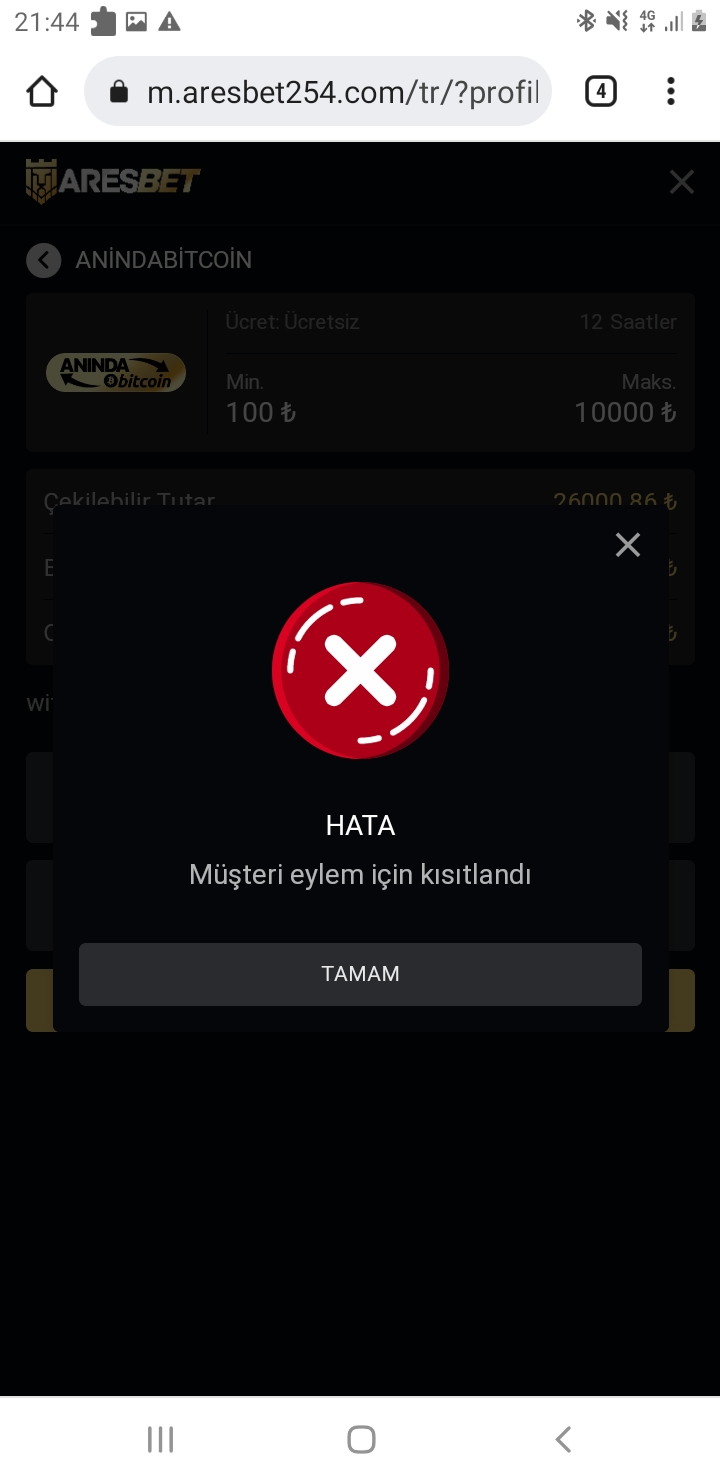This screenshot has height=1480, width=720.
Task: Open the browser tab switcher
Action: tap(600, 92)
